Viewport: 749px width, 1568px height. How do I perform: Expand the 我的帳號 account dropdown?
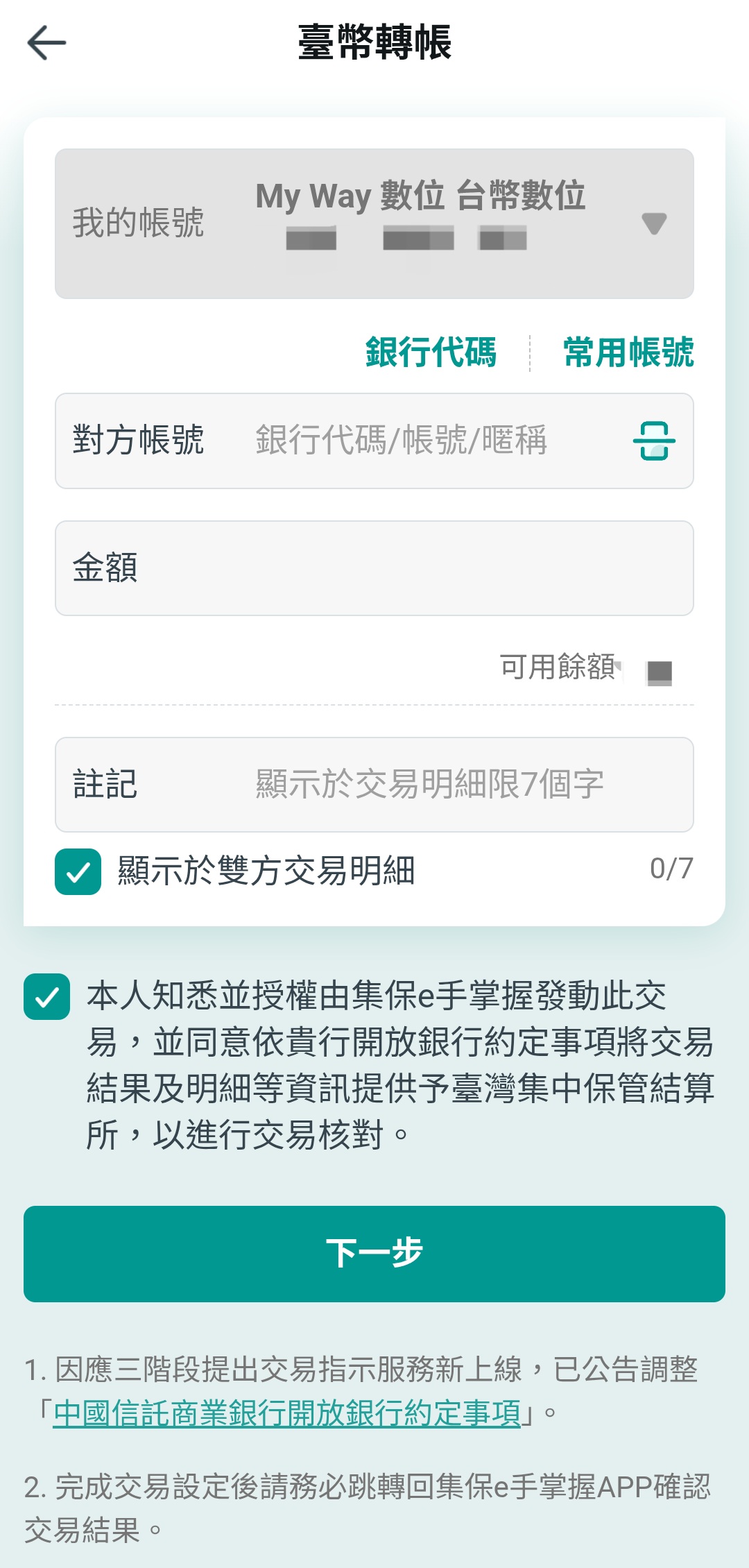pos(653,223)
